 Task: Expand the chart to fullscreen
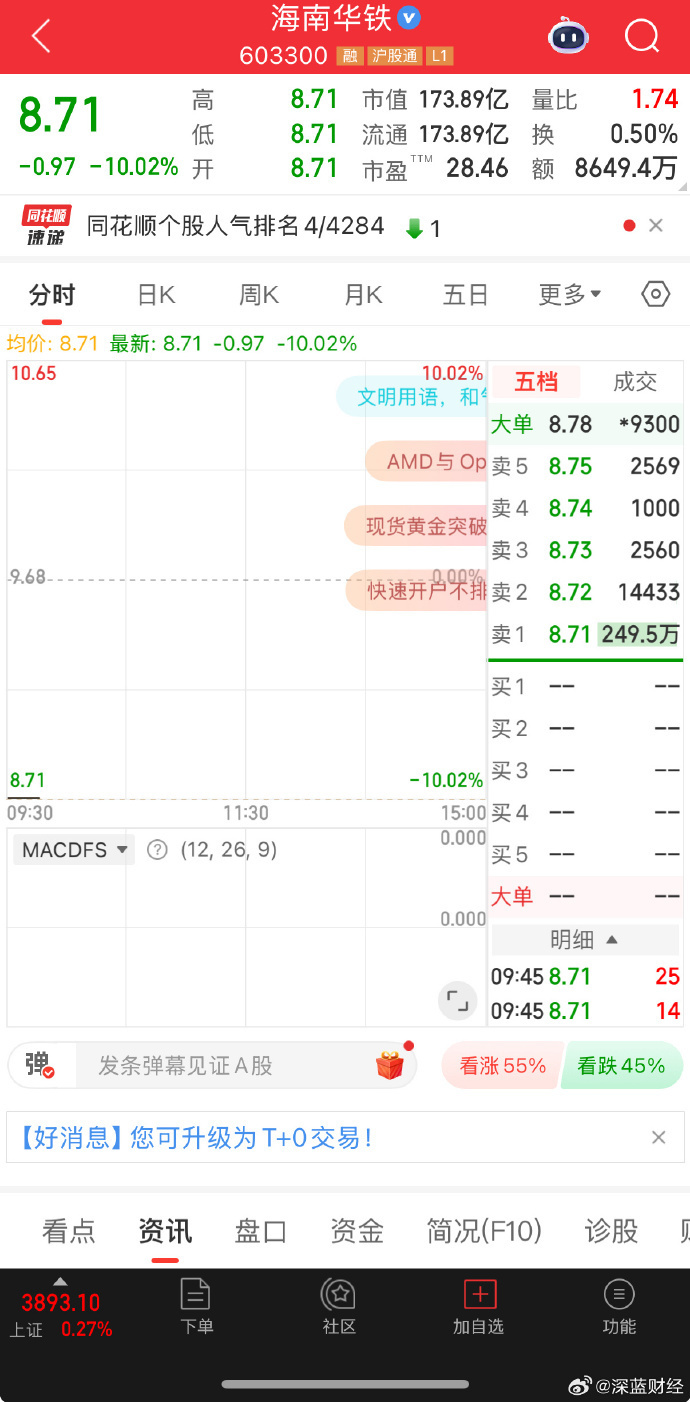(457, 1001)
